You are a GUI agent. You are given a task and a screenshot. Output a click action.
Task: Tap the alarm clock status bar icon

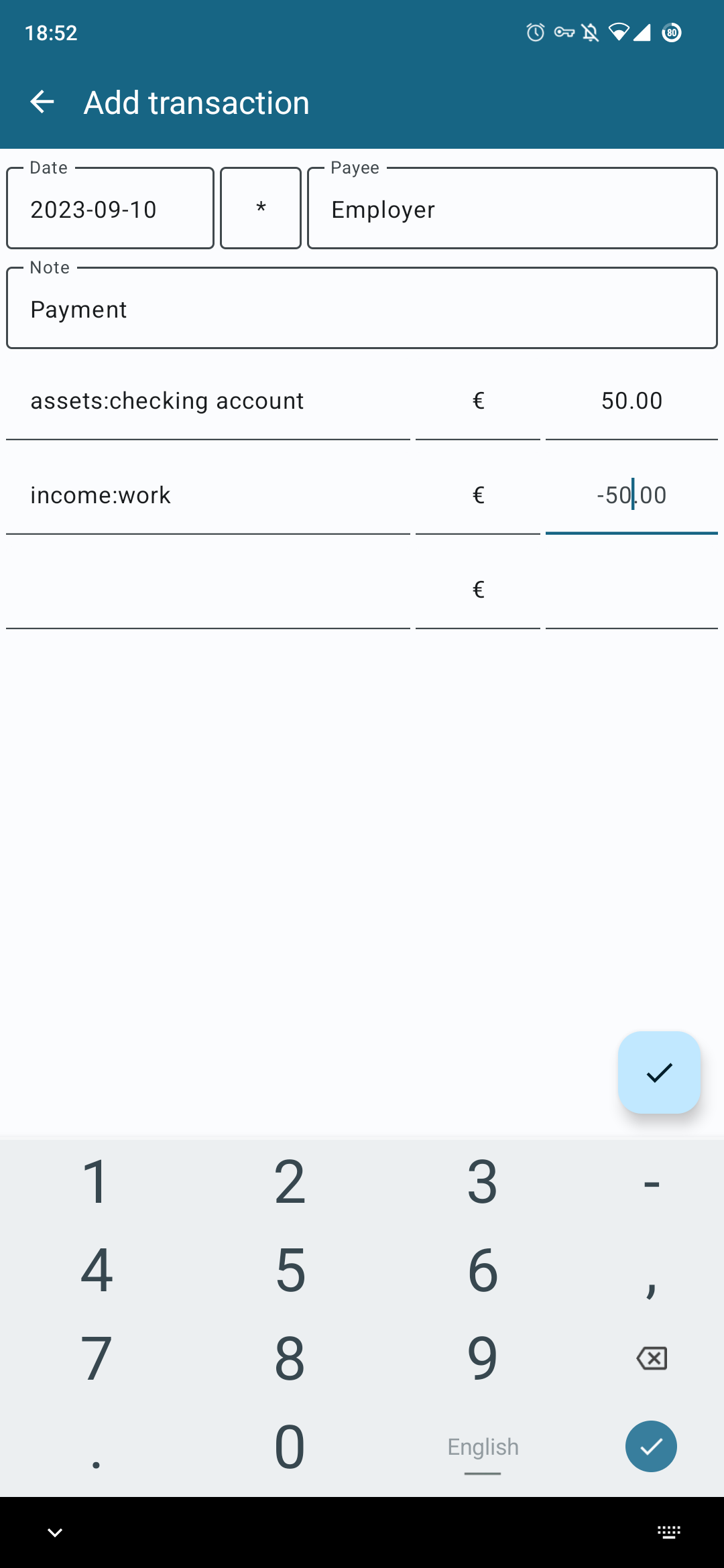click(534, 32)
